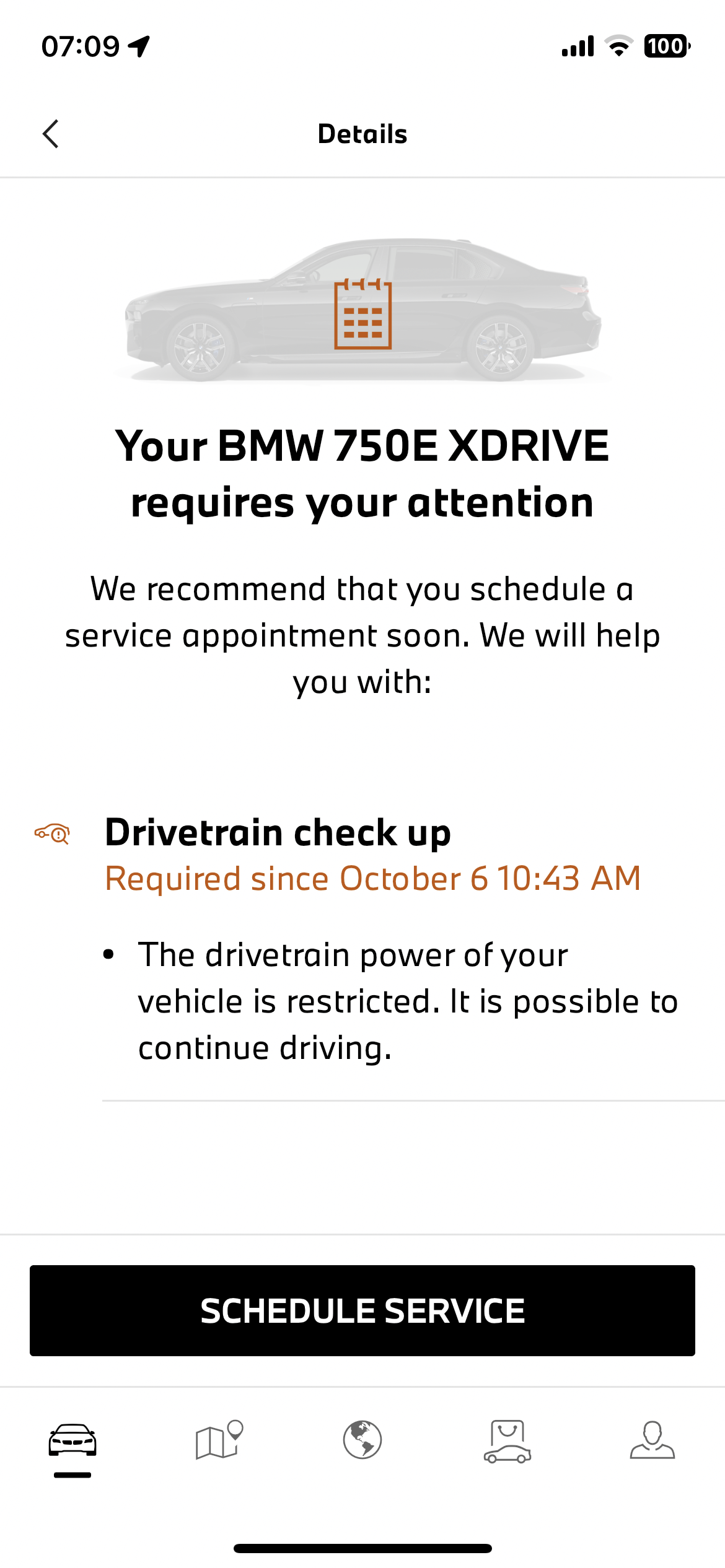Switch to the car shop tab
The width and height of the screenshot is (725, 1568).
(507, 1440)
